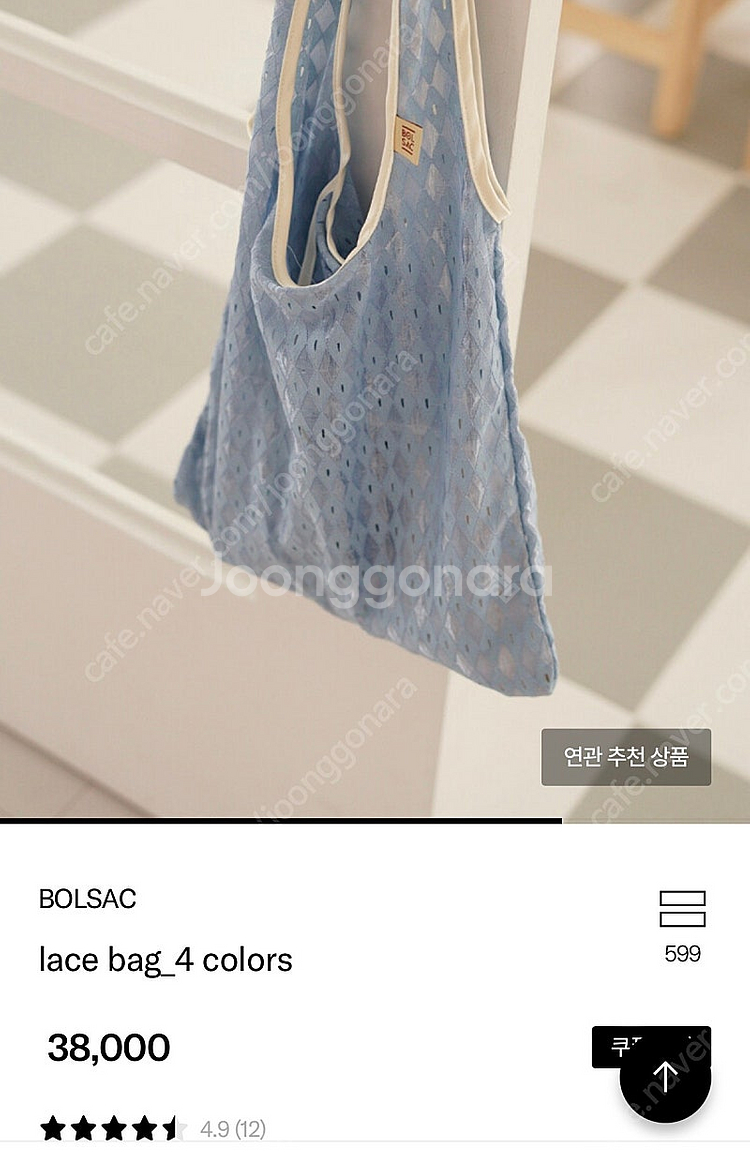Open the 연관 추천 상품 related products button
Image resolution: width=750 pixels, height=1160 pixels.
tap(626, 757)
